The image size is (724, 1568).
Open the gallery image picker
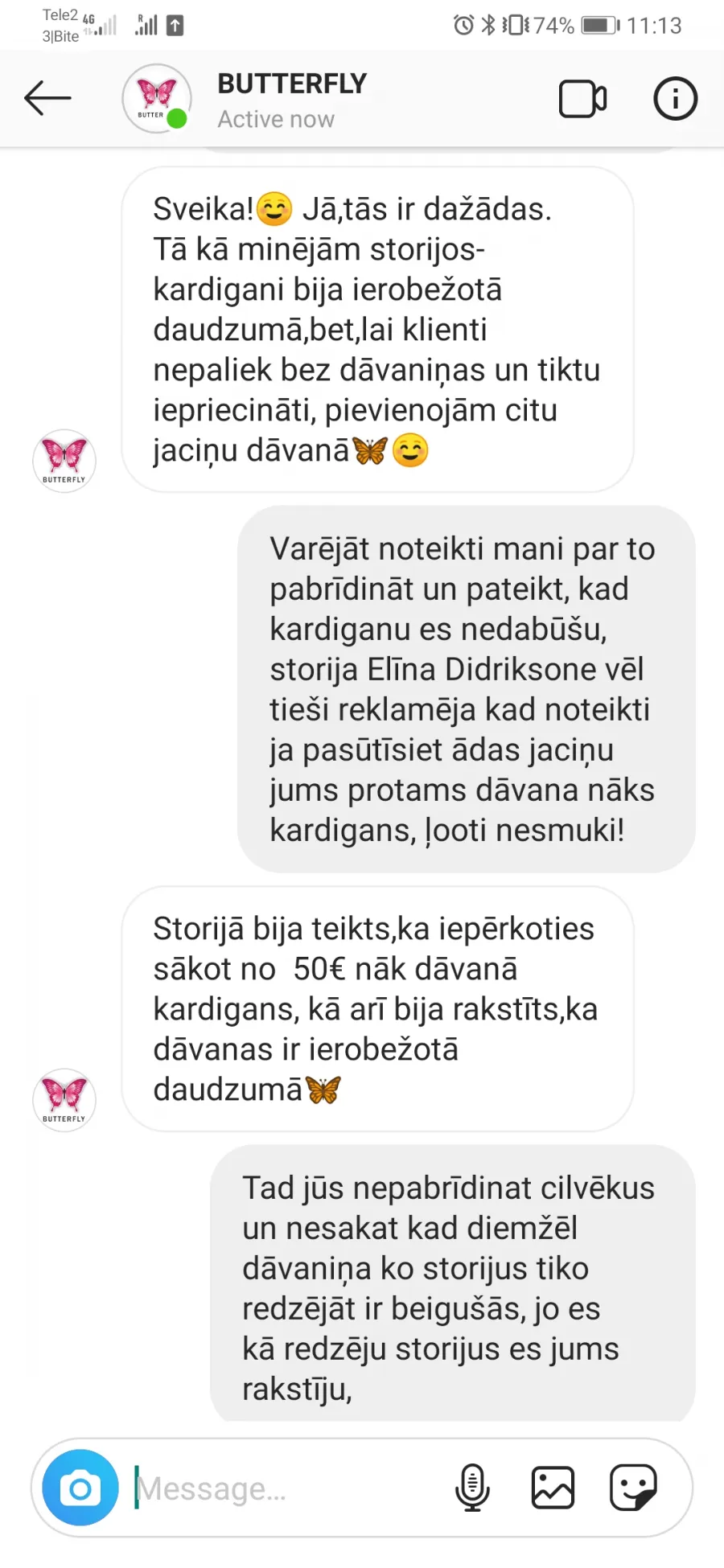coord(553,1488)
